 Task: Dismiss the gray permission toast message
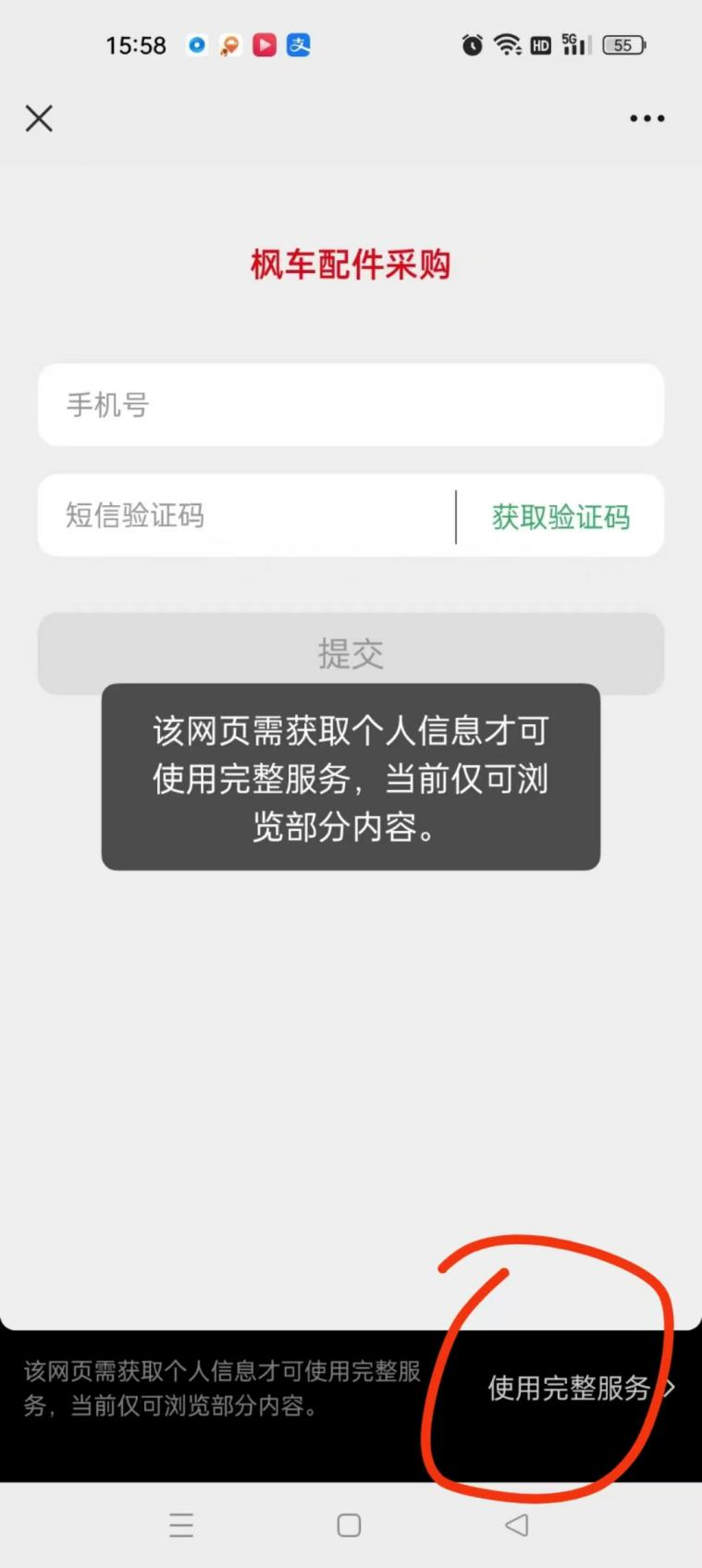pos(350,778)
